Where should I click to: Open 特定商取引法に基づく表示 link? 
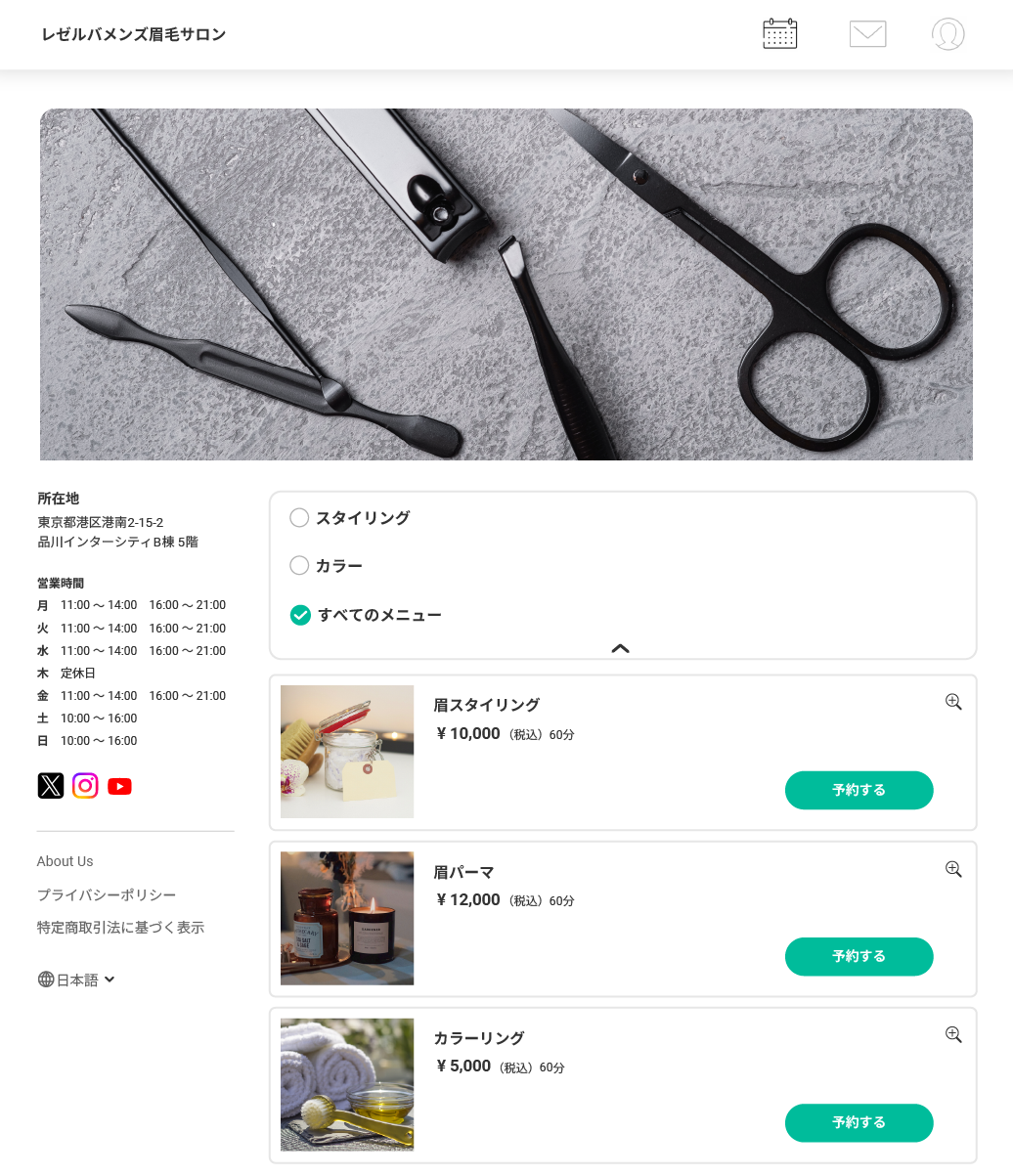click(120, 928)
